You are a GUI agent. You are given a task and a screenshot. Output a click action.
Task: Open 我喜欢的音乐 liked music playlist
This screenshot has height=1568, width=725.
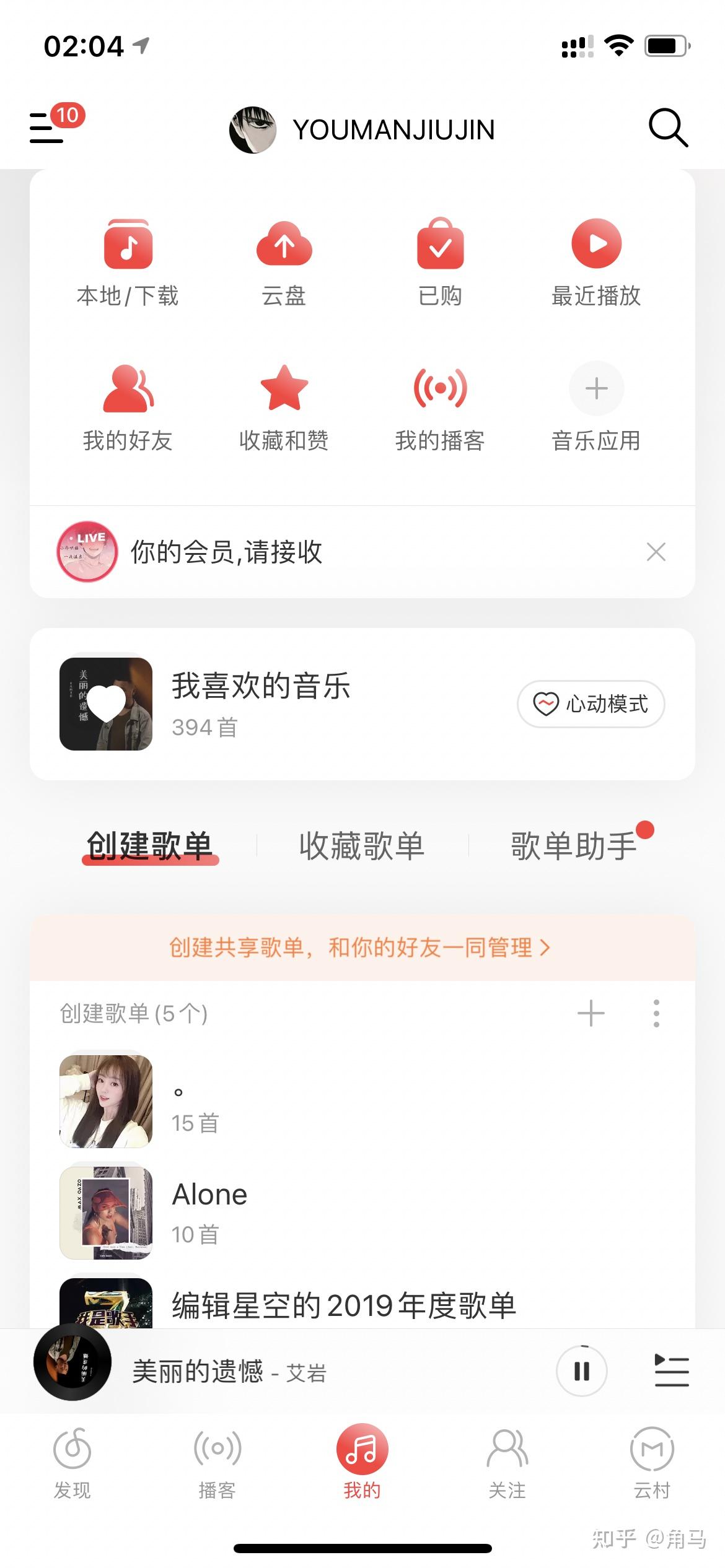260,689
